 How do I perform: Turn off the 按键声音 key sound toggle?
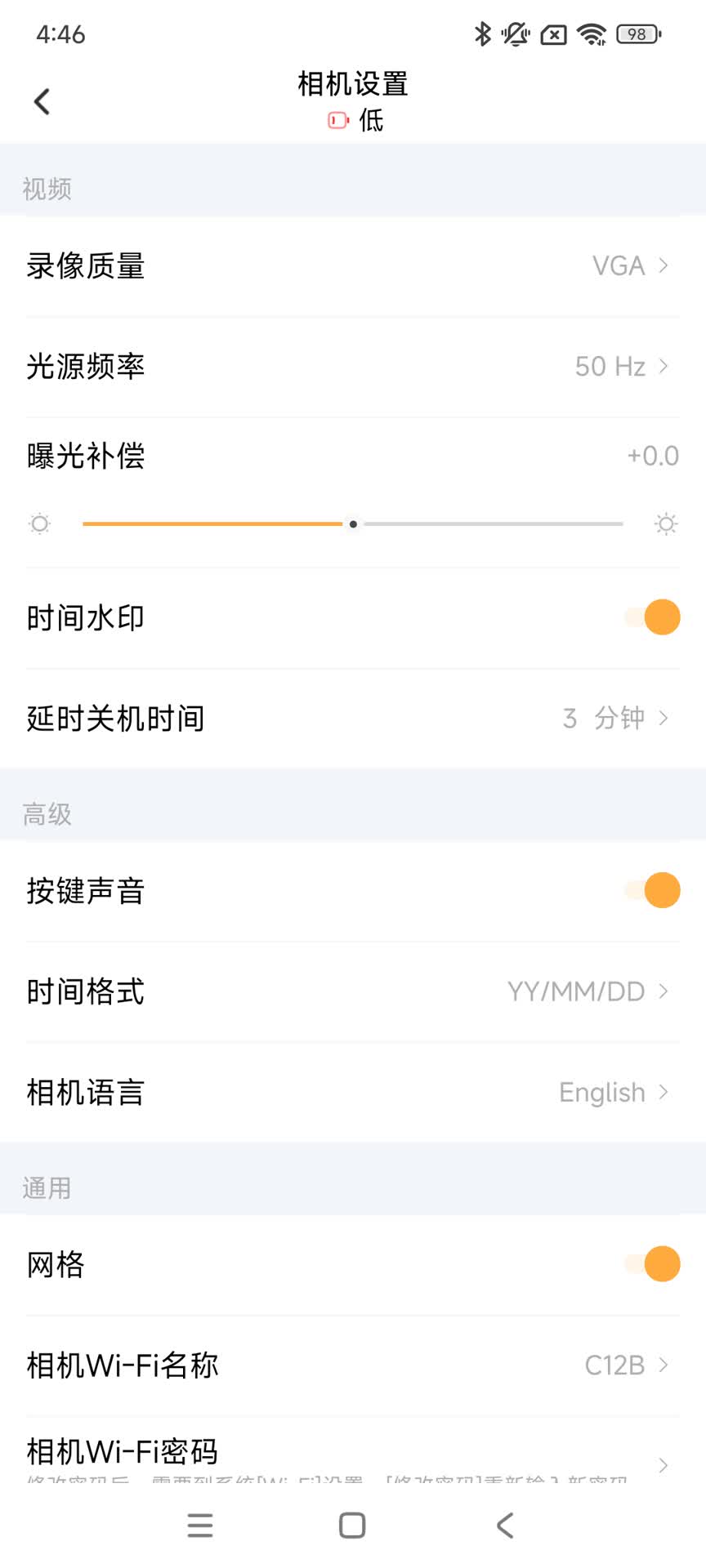point(650,891)
